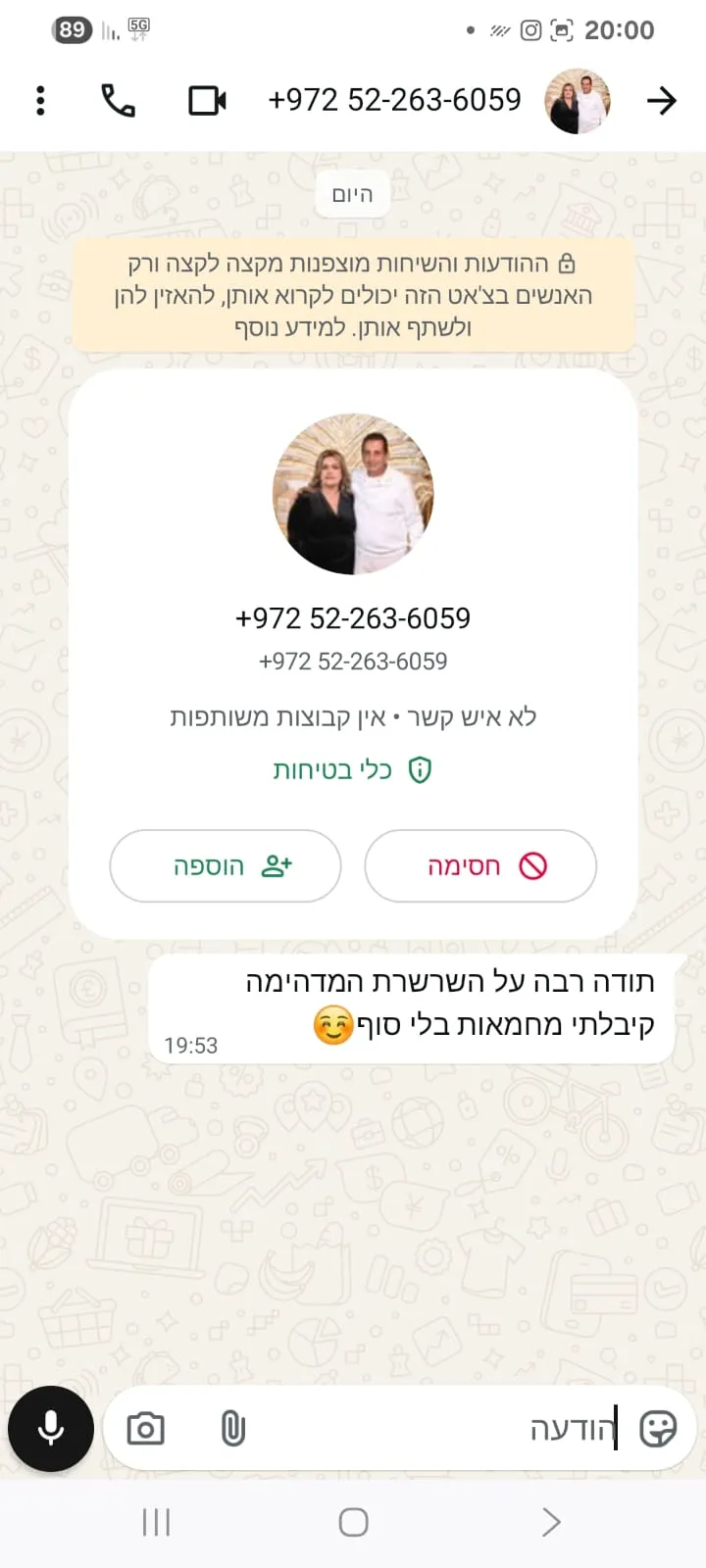The width and height of the screenshot is (706, 1568).
Task: Open the sticker and emoji picker
Action: tap(657, 1429)
